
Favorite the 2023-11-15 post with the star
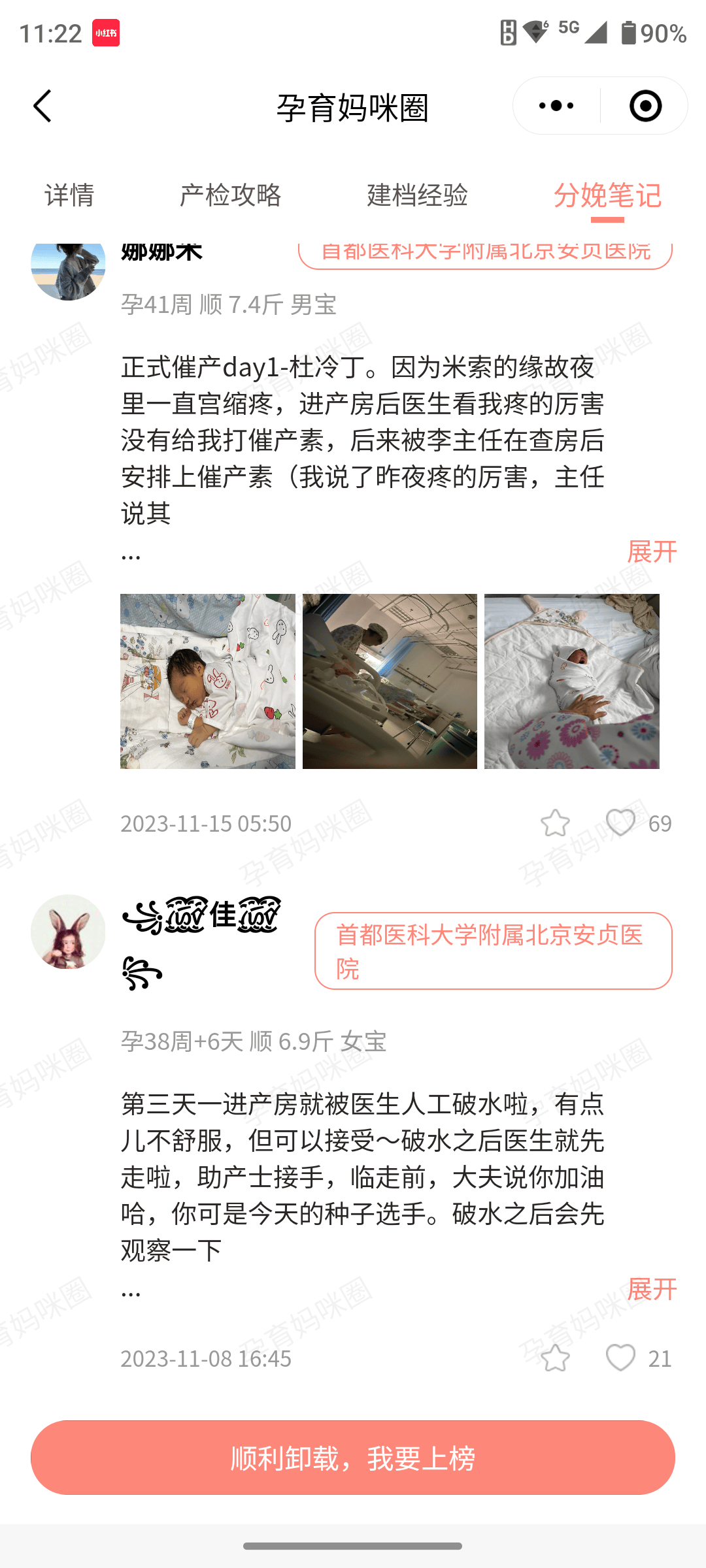(x=555, y=823)
